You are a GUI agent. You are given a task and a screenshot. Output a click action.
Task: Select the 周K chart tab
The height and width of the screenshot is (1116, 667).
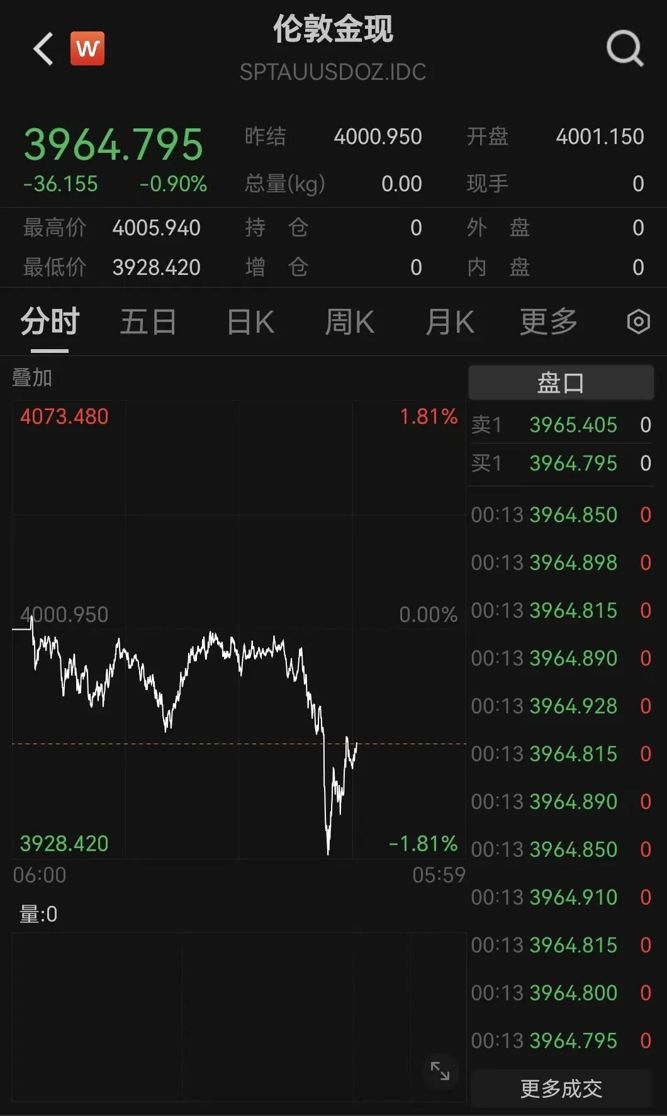point(349,322)
